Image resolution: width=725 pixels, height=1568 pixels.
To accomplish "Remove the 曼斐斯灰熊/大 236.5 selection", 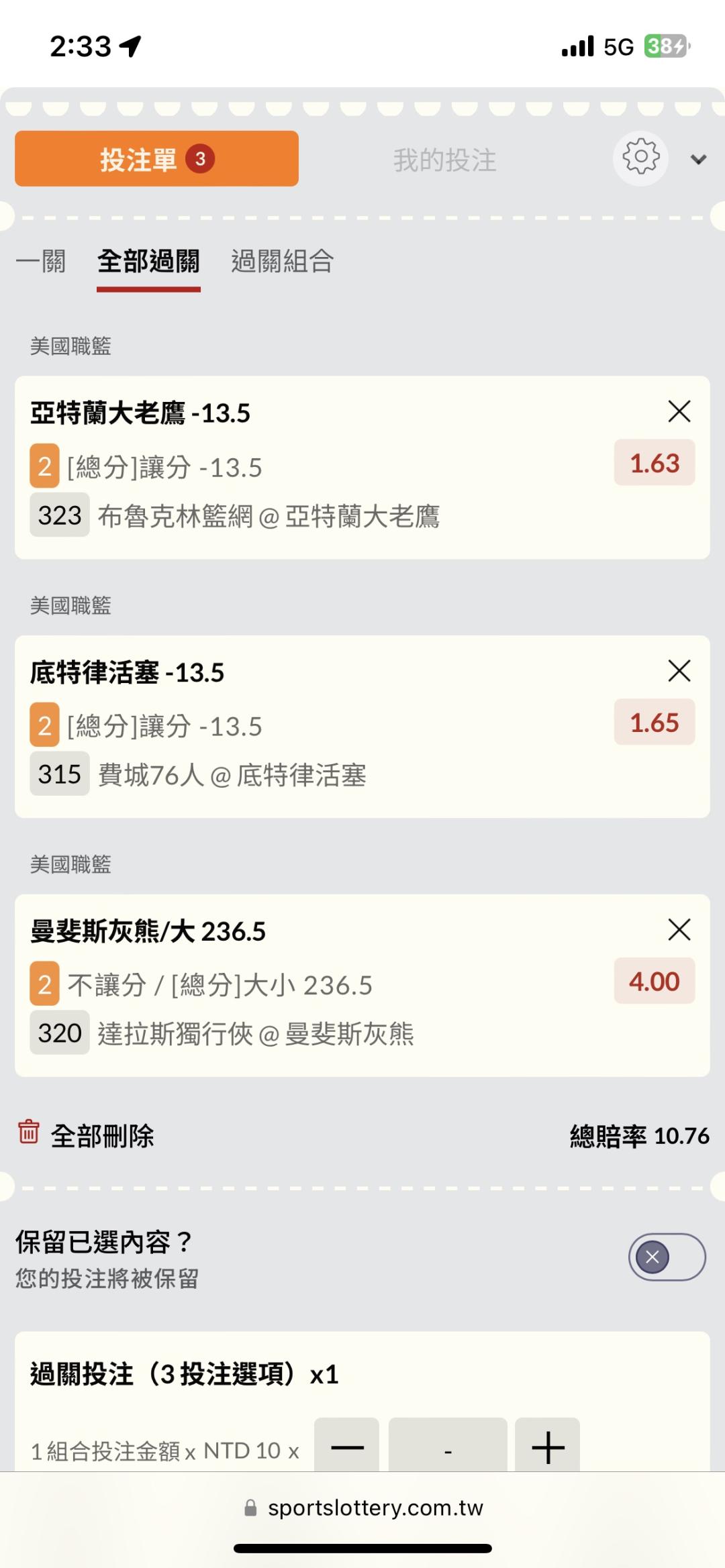I will [679, 929].
